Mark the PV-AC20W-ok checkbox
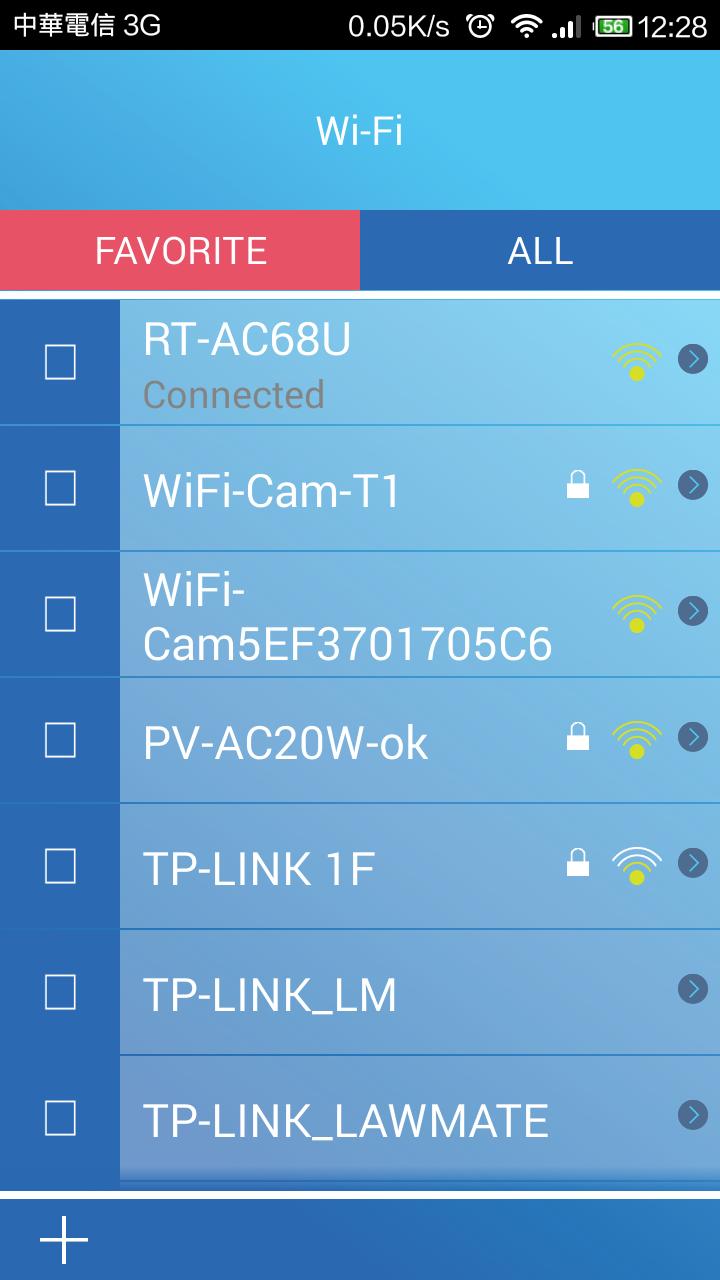 pos(60,740)
